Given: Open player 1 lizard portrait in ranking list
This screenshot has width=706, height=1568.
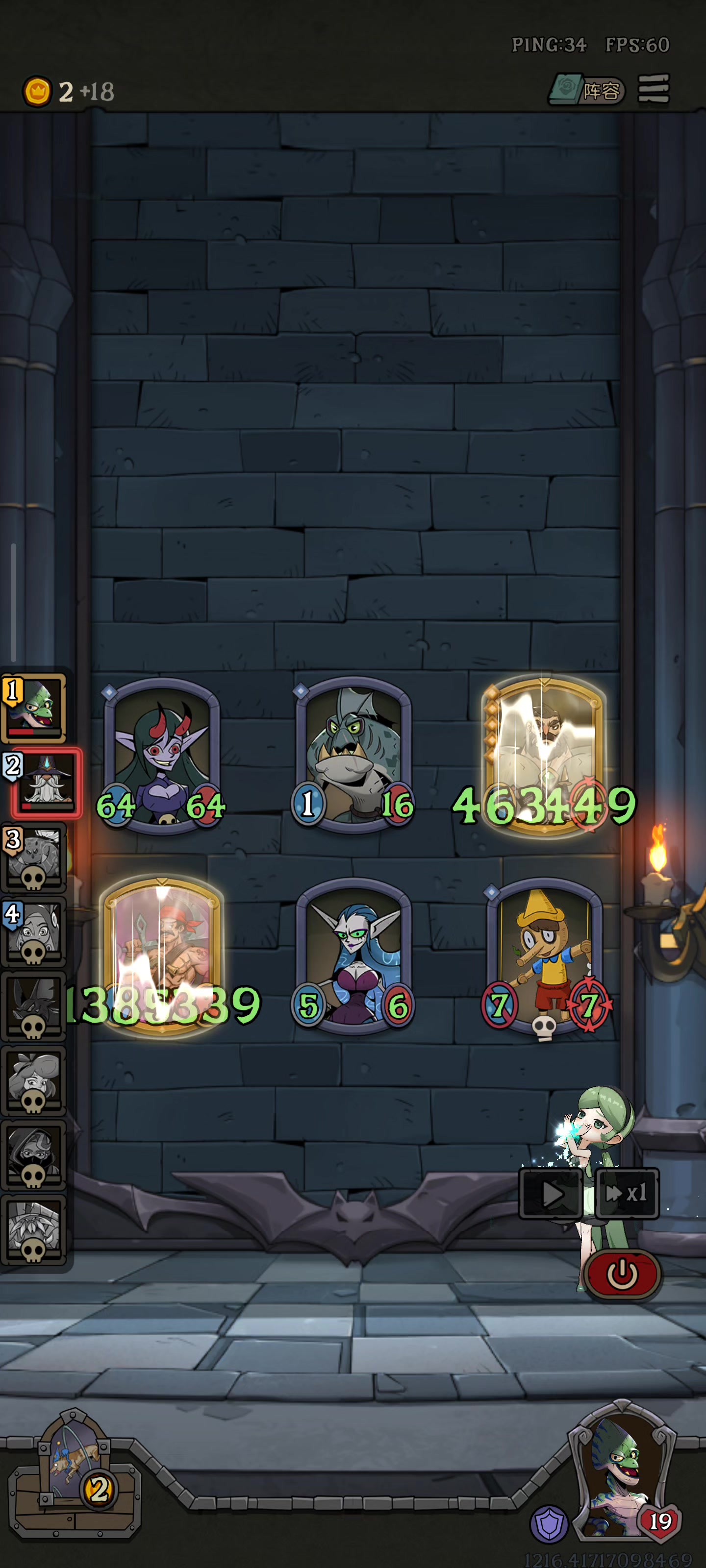Looking at the screenshot, I should click(34, 709).
